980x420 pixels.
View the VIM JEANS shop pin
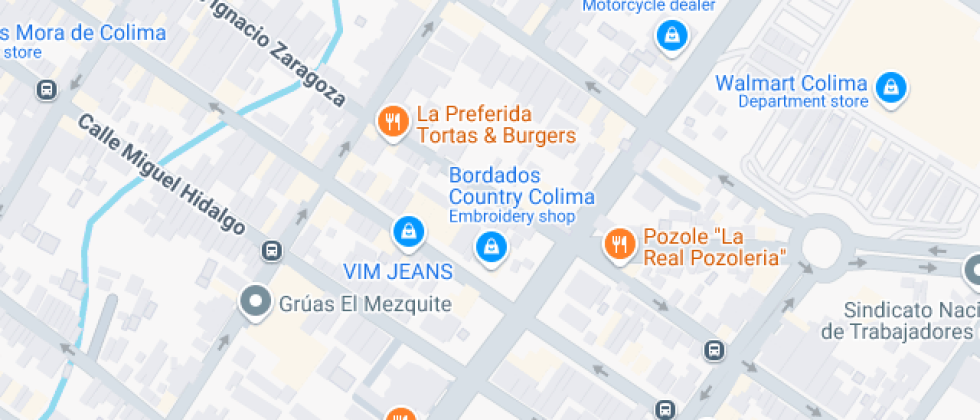point(406,233)
